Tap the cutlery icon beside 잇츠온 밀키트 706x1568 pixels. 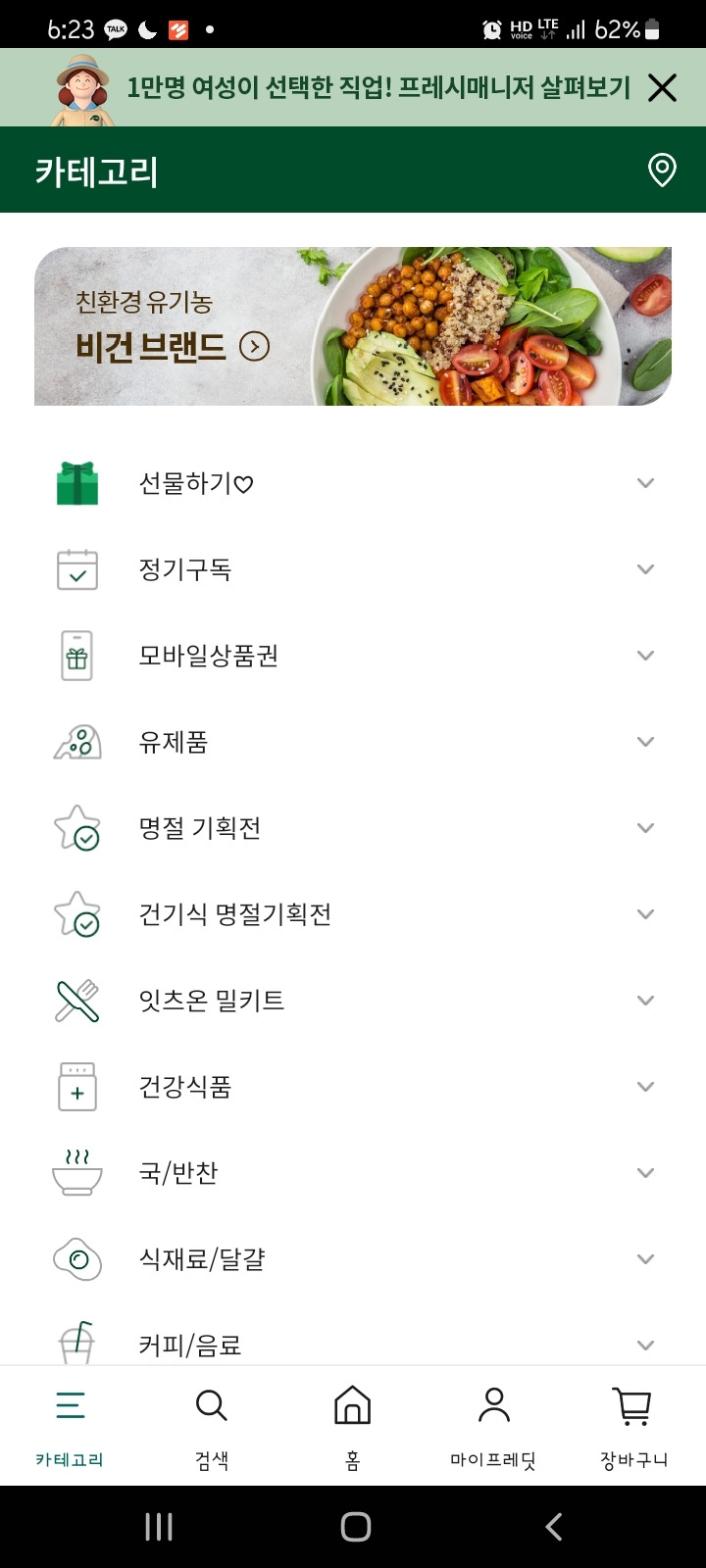[x=76, y=1000]
